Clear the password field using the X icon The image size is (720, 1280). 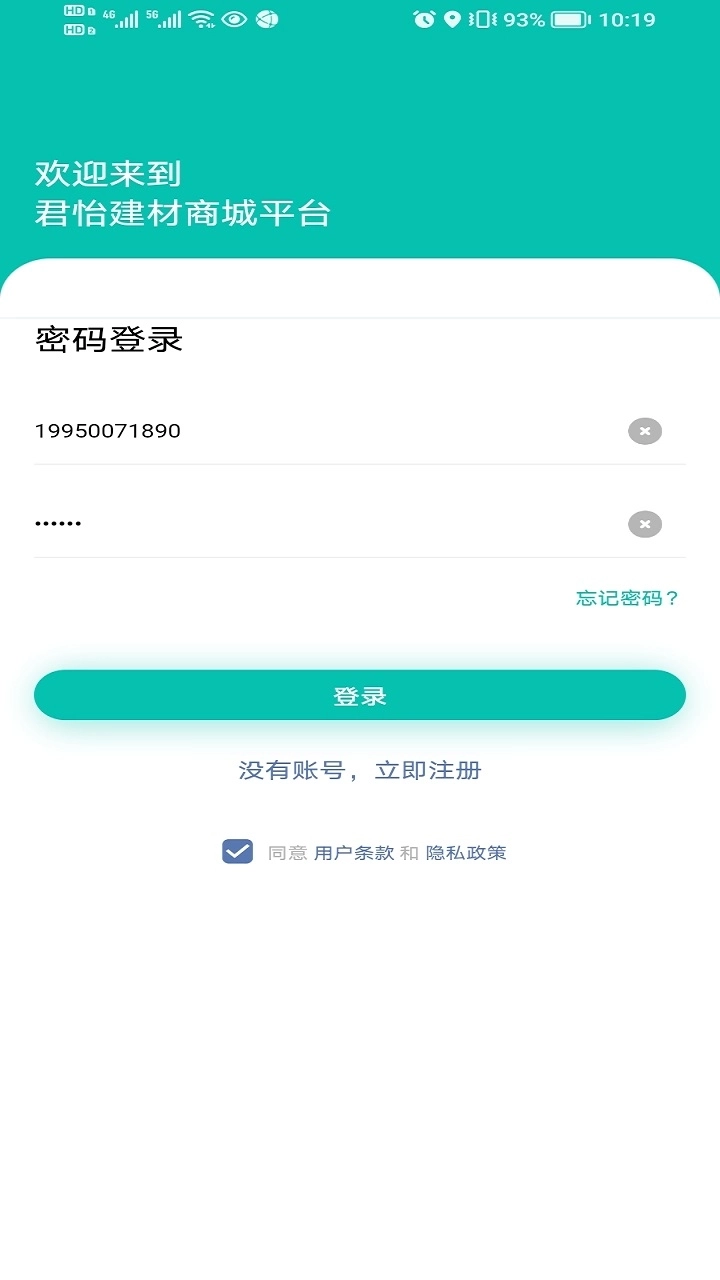point(644,523)
